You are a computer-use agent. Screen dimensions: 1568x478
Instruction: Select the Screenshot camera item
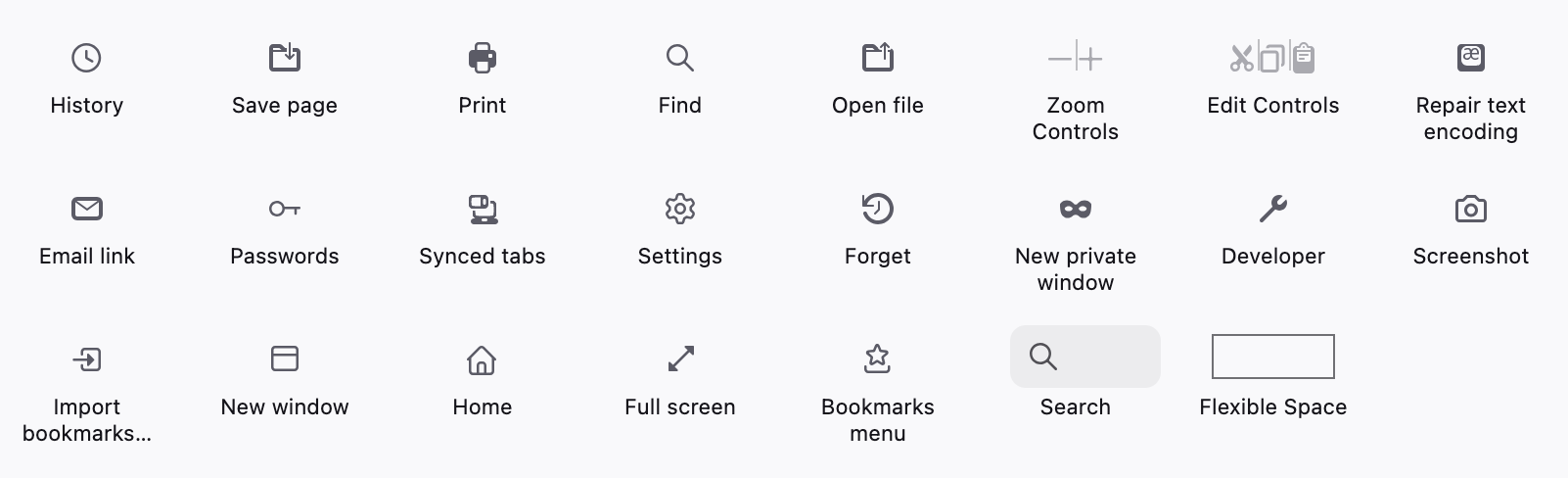point(1470,209)
